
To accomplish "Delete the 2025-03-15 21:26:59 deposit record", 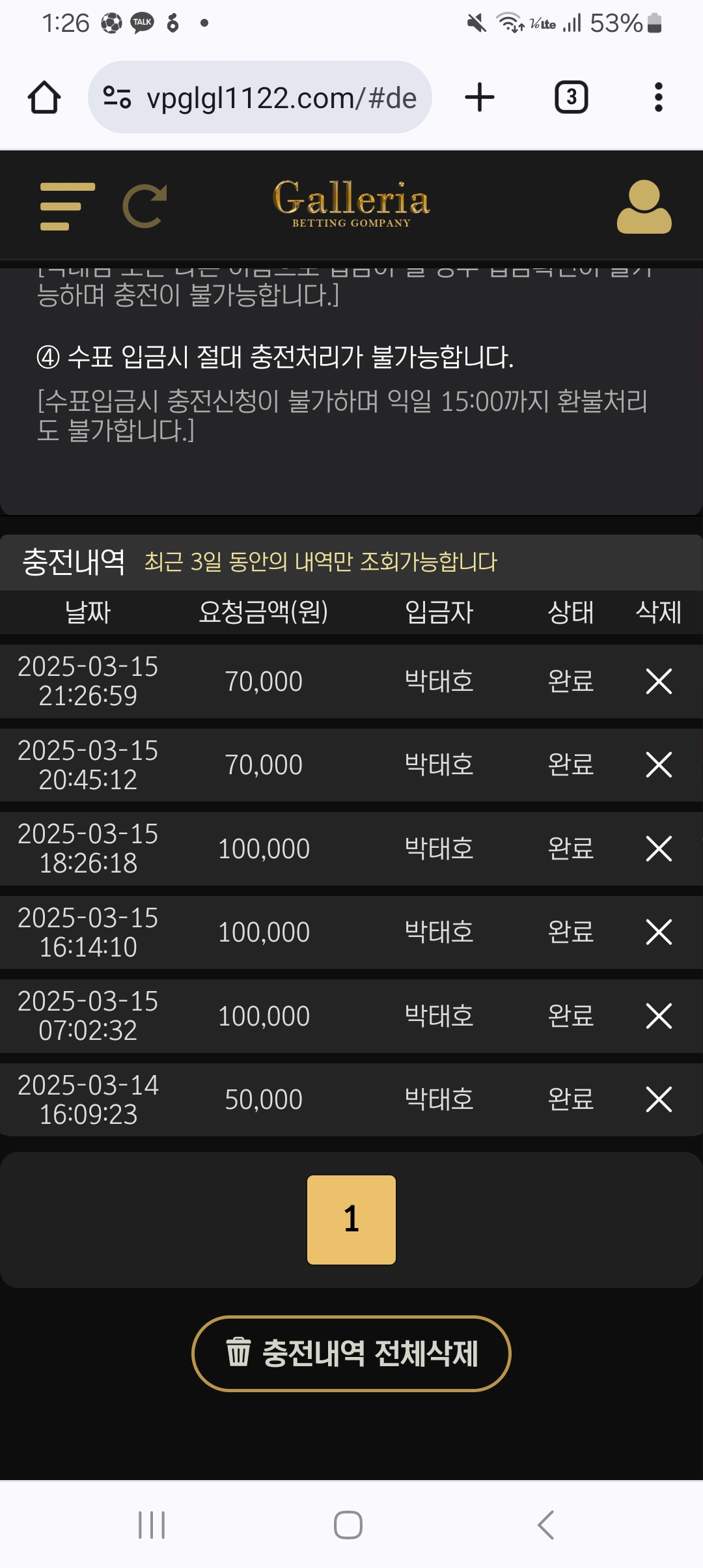I will [x=659, y=682].
